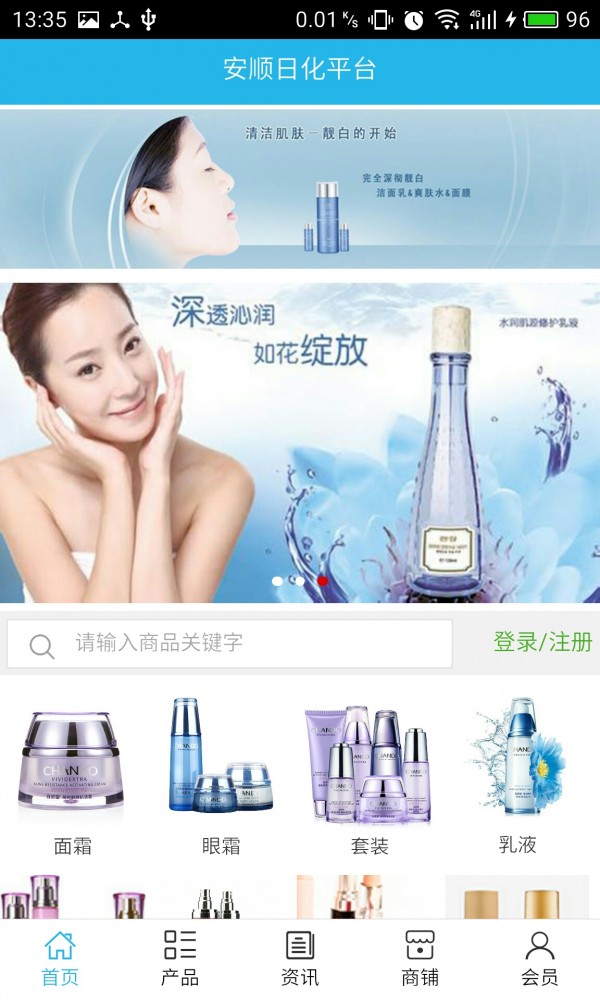This screenshot has width=600, height=1000.
Task: Tap the product keyword search box
Action: (230, 643)
